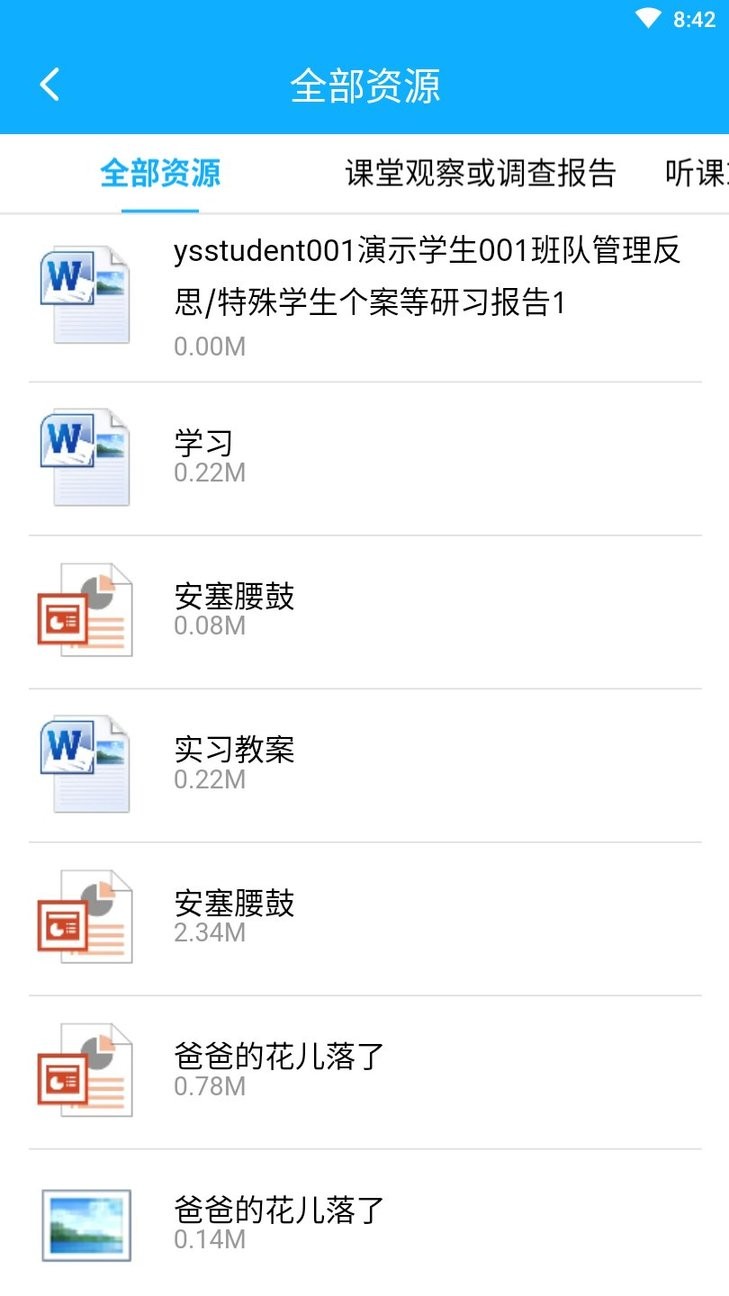
Task: Go back using the top-left arrow
Action: (50, 85)
